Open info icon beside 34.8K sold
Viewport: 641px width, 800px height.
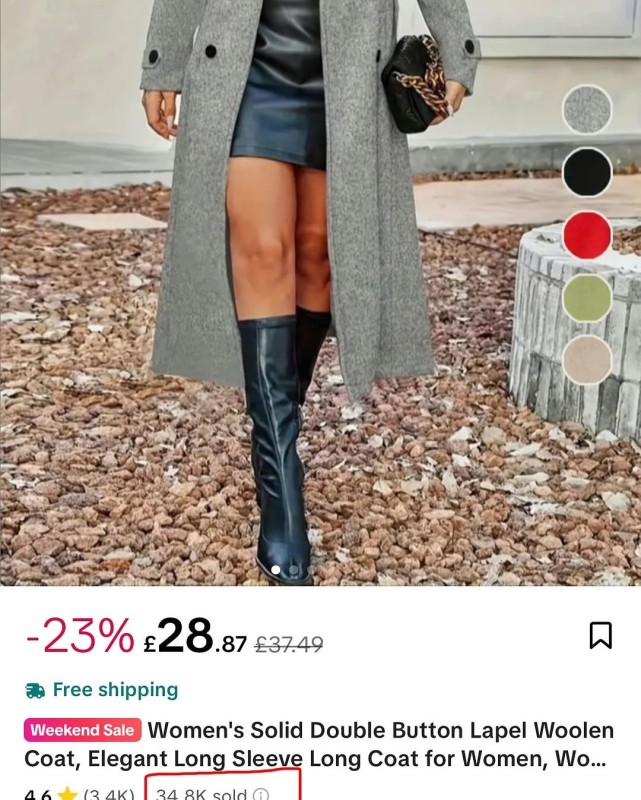tap(261, 795)
